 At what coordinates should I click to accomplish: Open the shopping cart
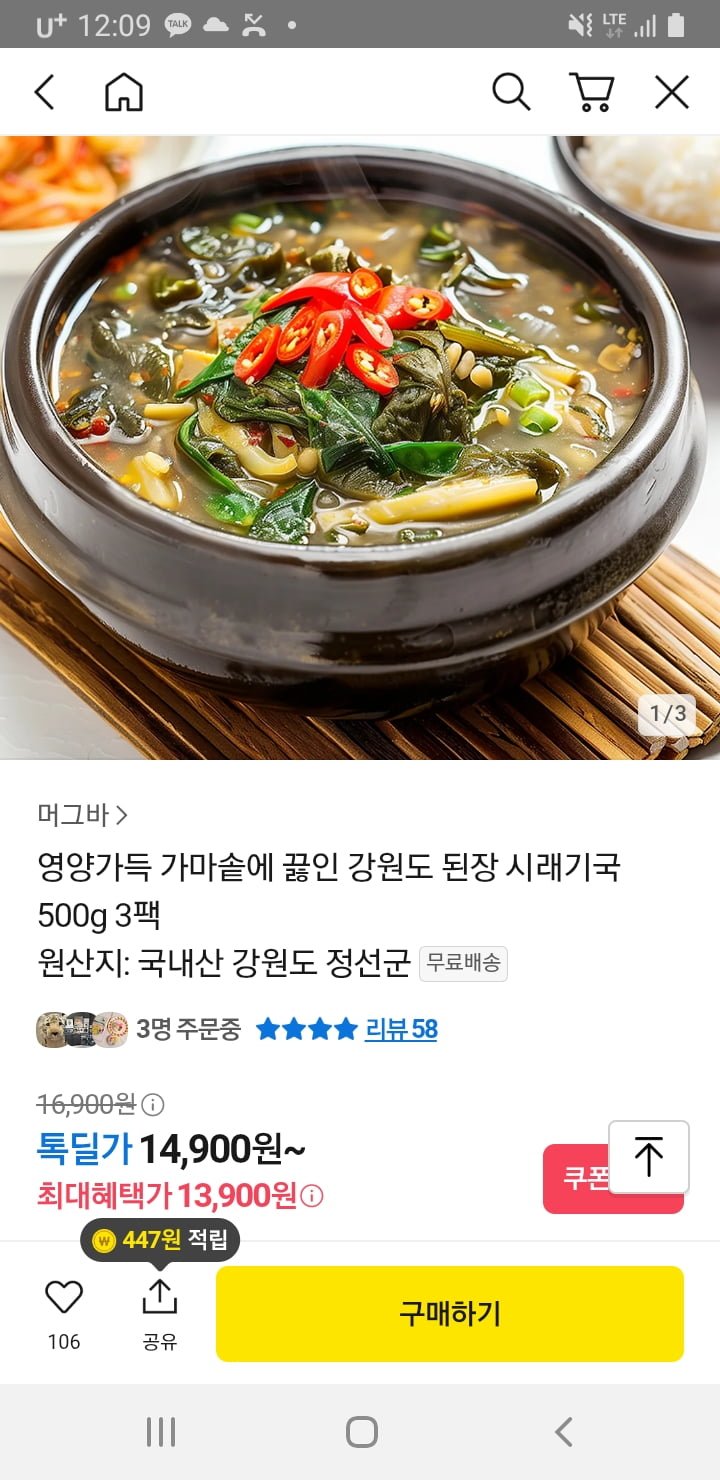pyautogui.click(x=591, y=92)
